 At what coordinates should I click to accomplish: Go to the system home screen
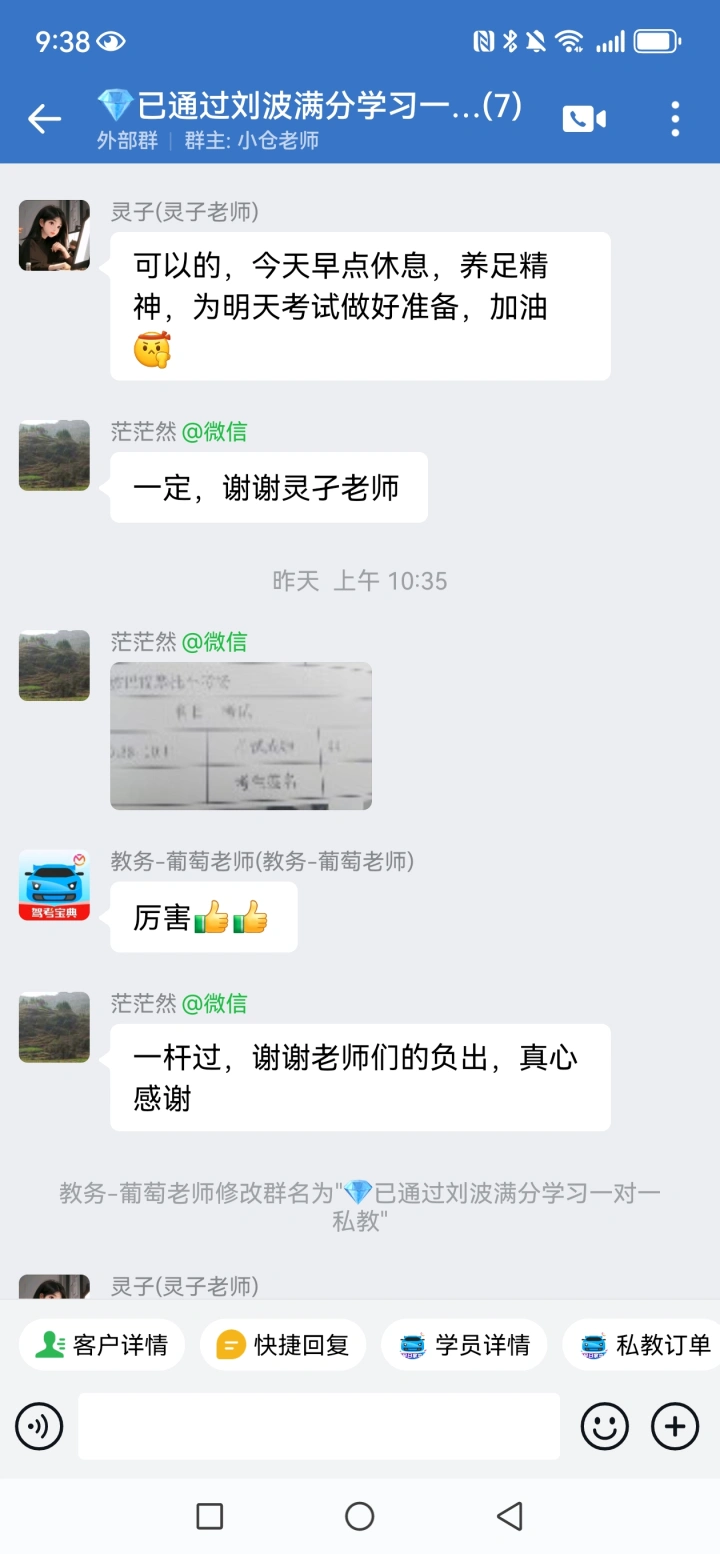[x=360, y=1516]
